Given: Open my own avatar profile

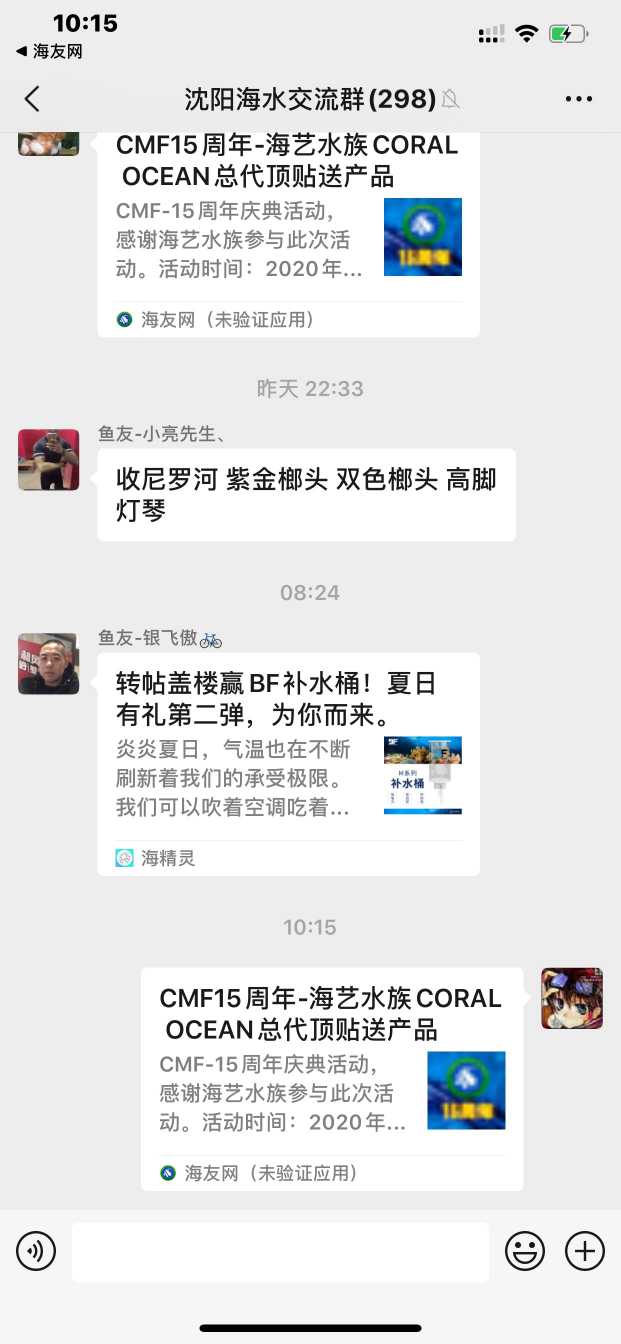Looking at the screenshot, I should tap(572, 998).
